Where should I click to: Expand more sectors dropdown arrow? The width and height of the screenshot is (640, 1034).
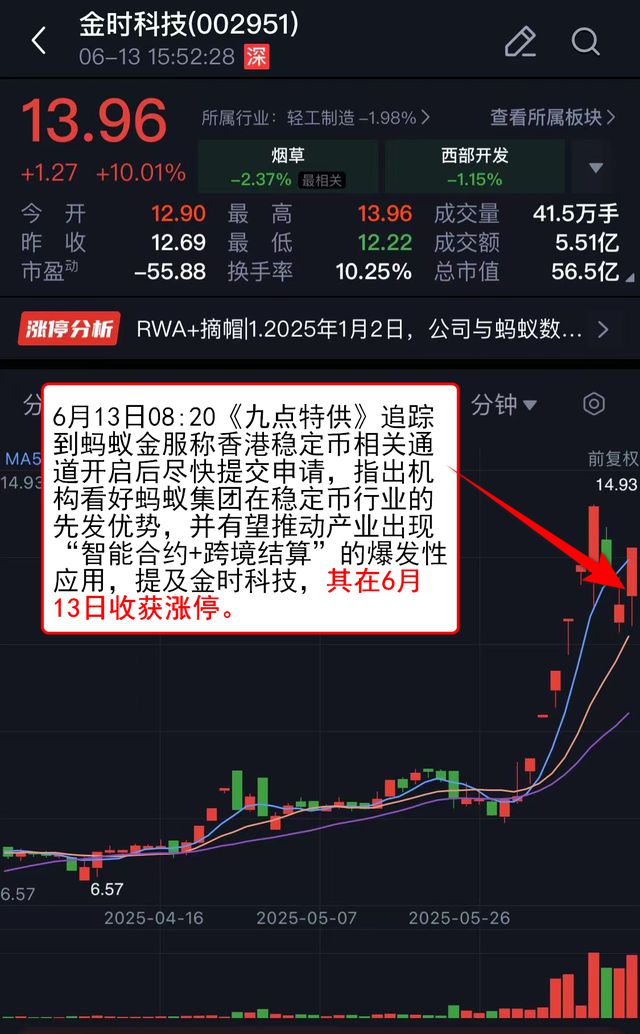(x=596, y=167)
